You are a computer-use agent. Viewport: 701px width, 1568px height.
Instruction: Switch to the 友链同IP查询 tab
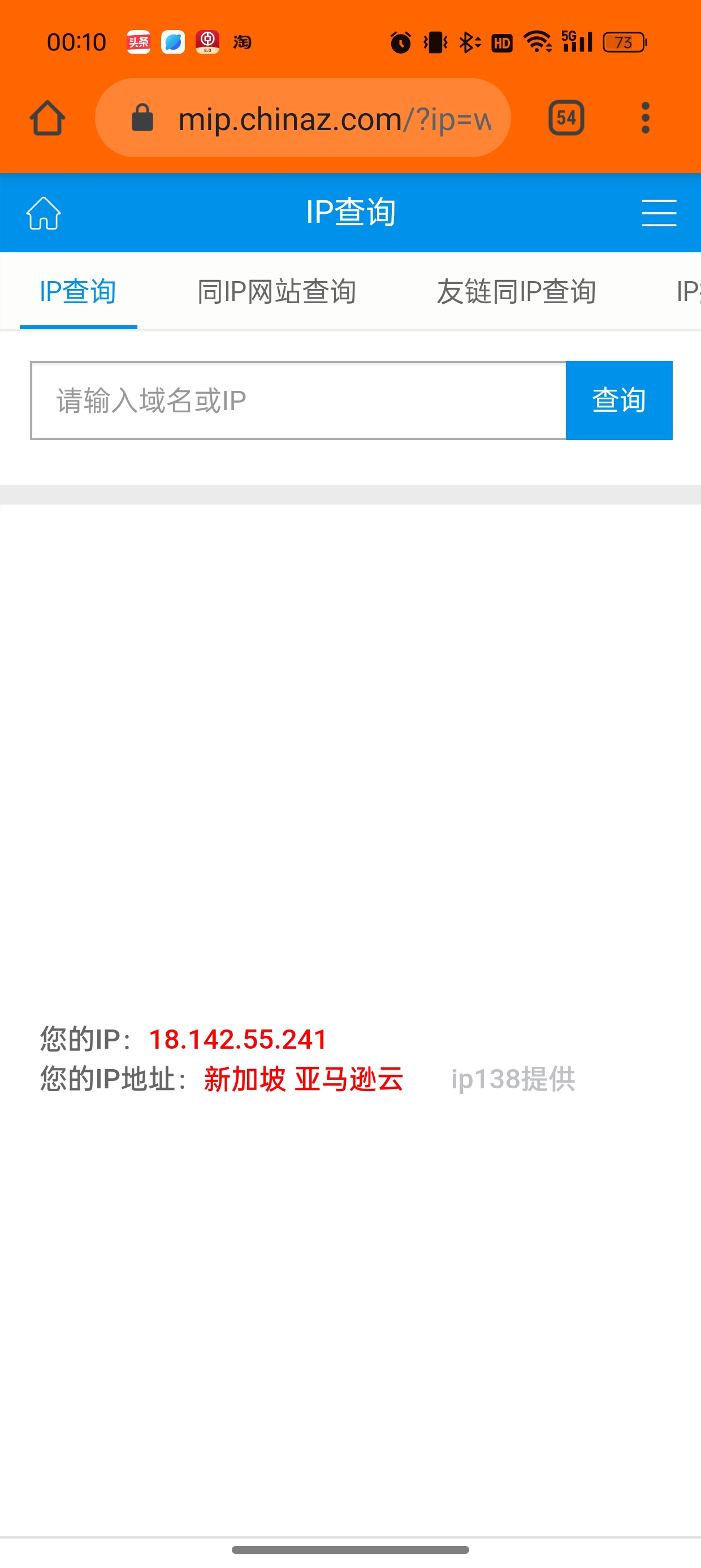click(x=516, y=291)
